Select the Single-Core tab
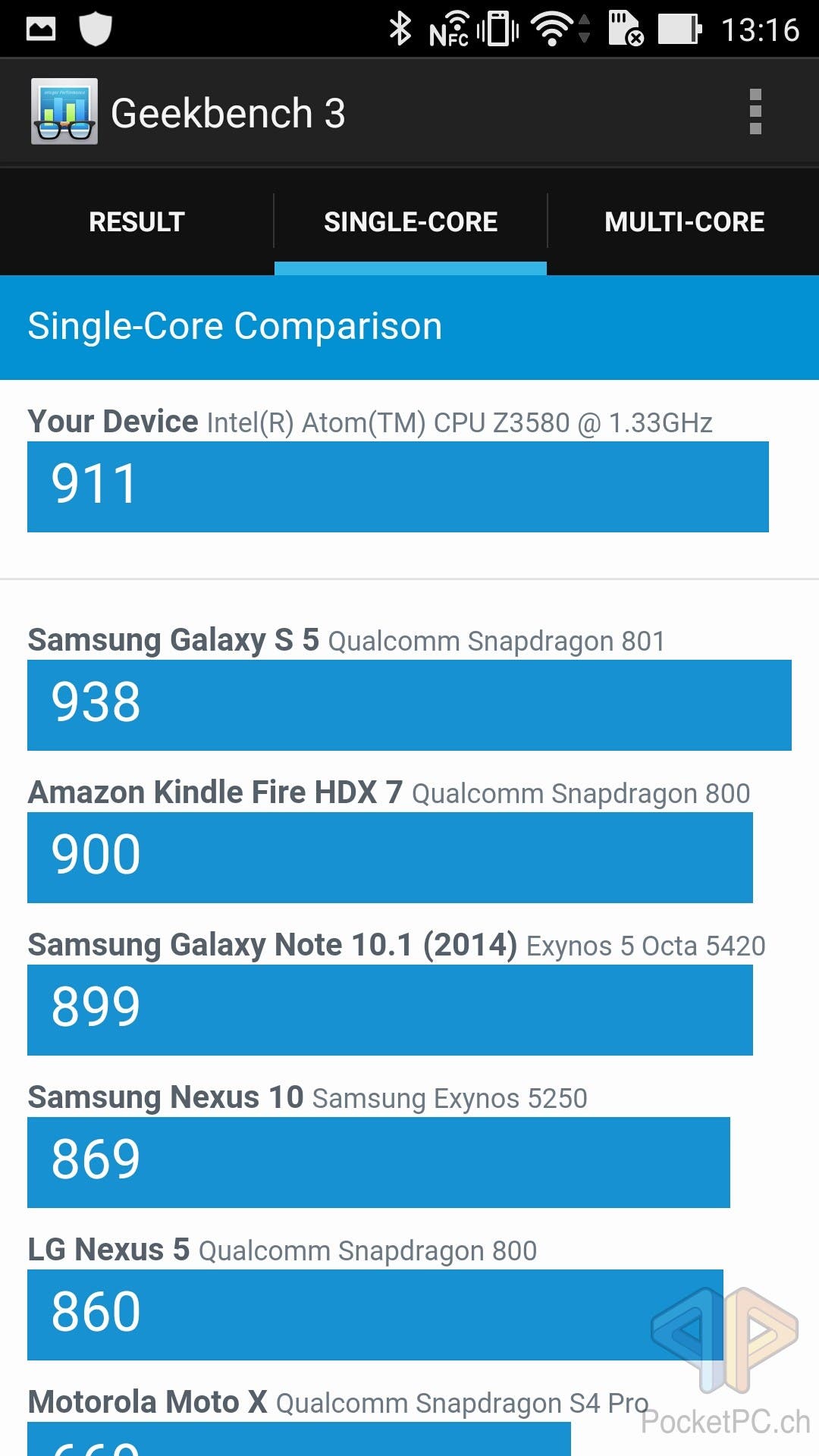Image resolution: width=819 pixels, height=1456 pixels. point(410,221)
